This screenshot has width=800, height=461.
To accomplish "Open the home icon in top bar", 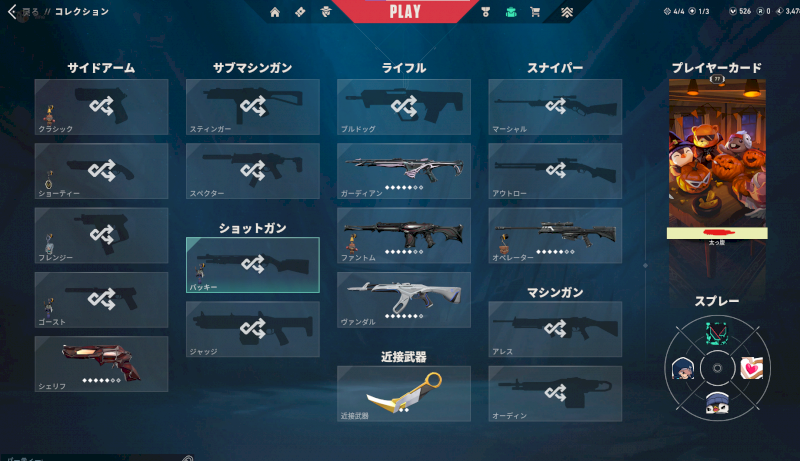I will (275, 12).
